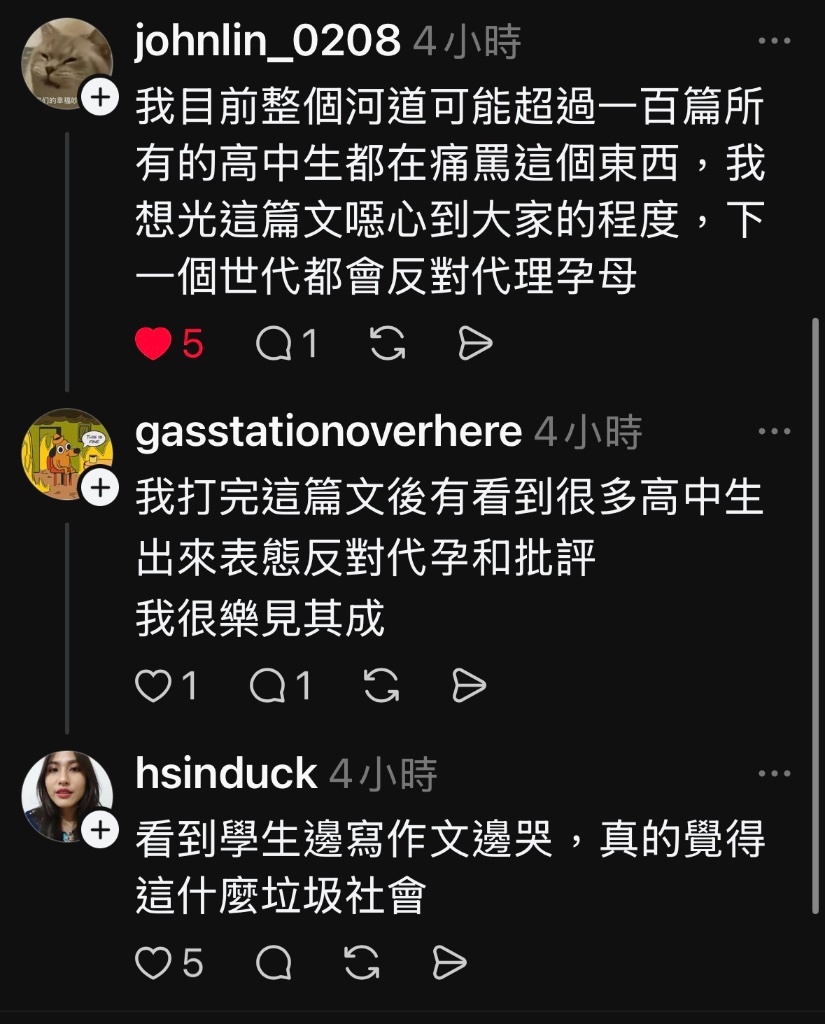Reply to gasstationoverhere's comment
The image size is (825, 1024).
[x=267, y=686]
